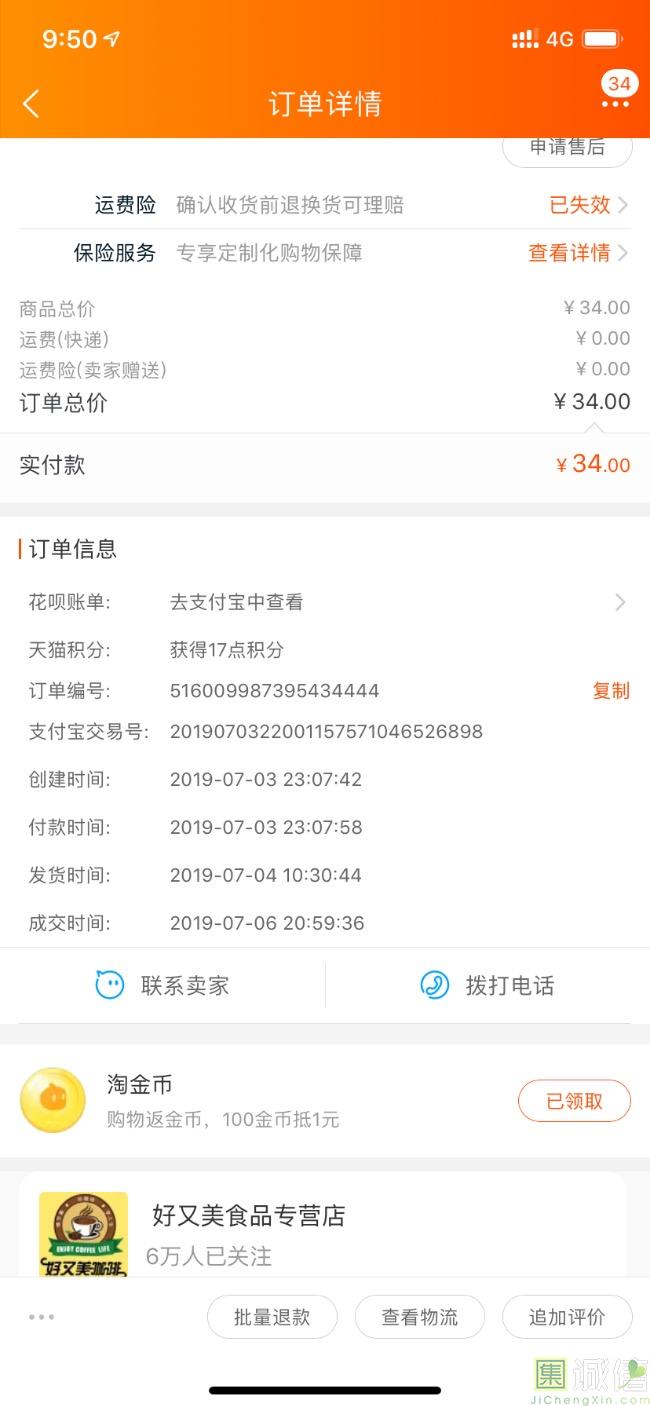Tap the 申请售后 button
This screenshot has width=650, height=1406.
pos(567,148)
